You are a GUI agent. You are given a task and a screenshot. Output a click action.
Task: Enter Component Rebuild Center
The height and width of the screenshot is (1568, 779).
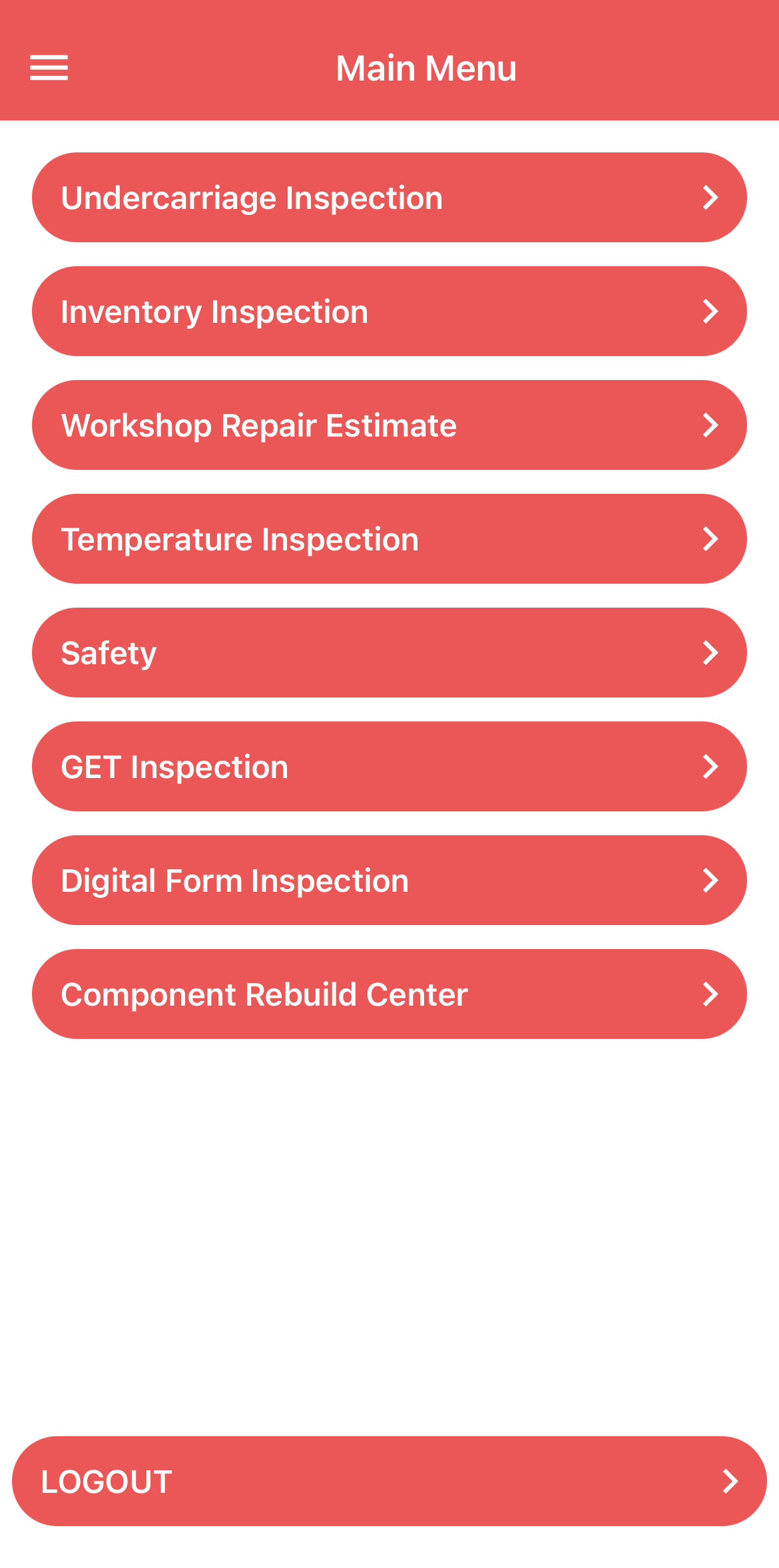click(x=389, y=994)
